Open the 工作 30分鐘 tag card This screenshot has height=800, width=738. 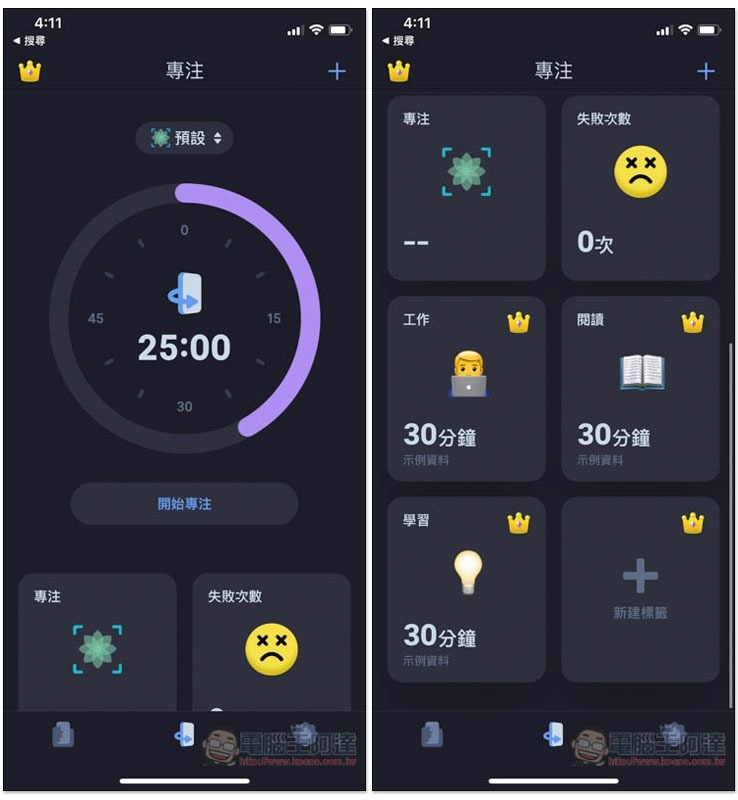tap(466, 388)
